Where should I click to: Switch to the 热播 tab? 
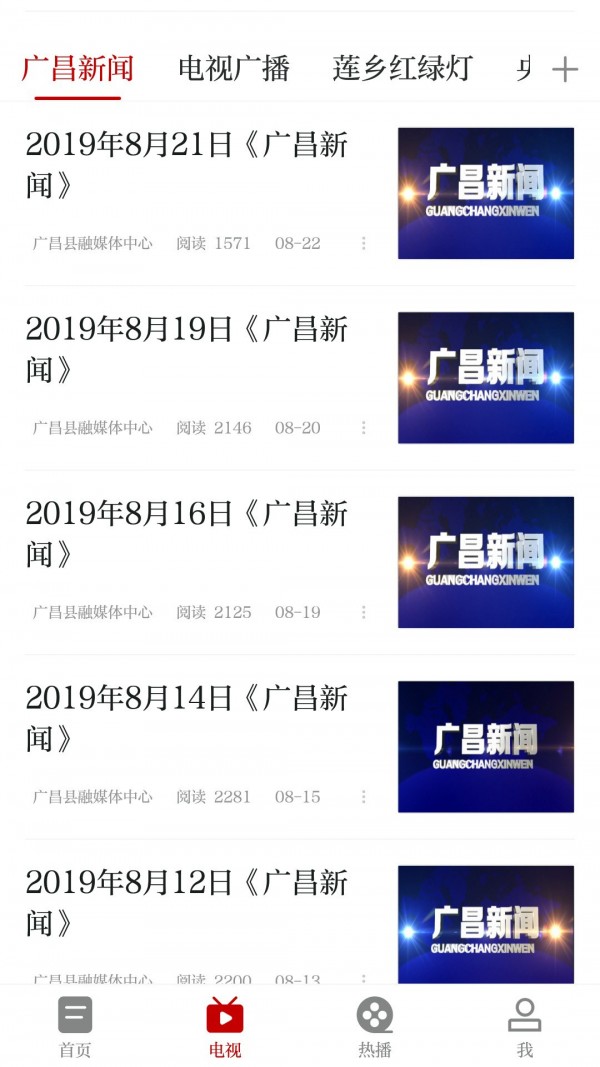tap(375, 1027)
